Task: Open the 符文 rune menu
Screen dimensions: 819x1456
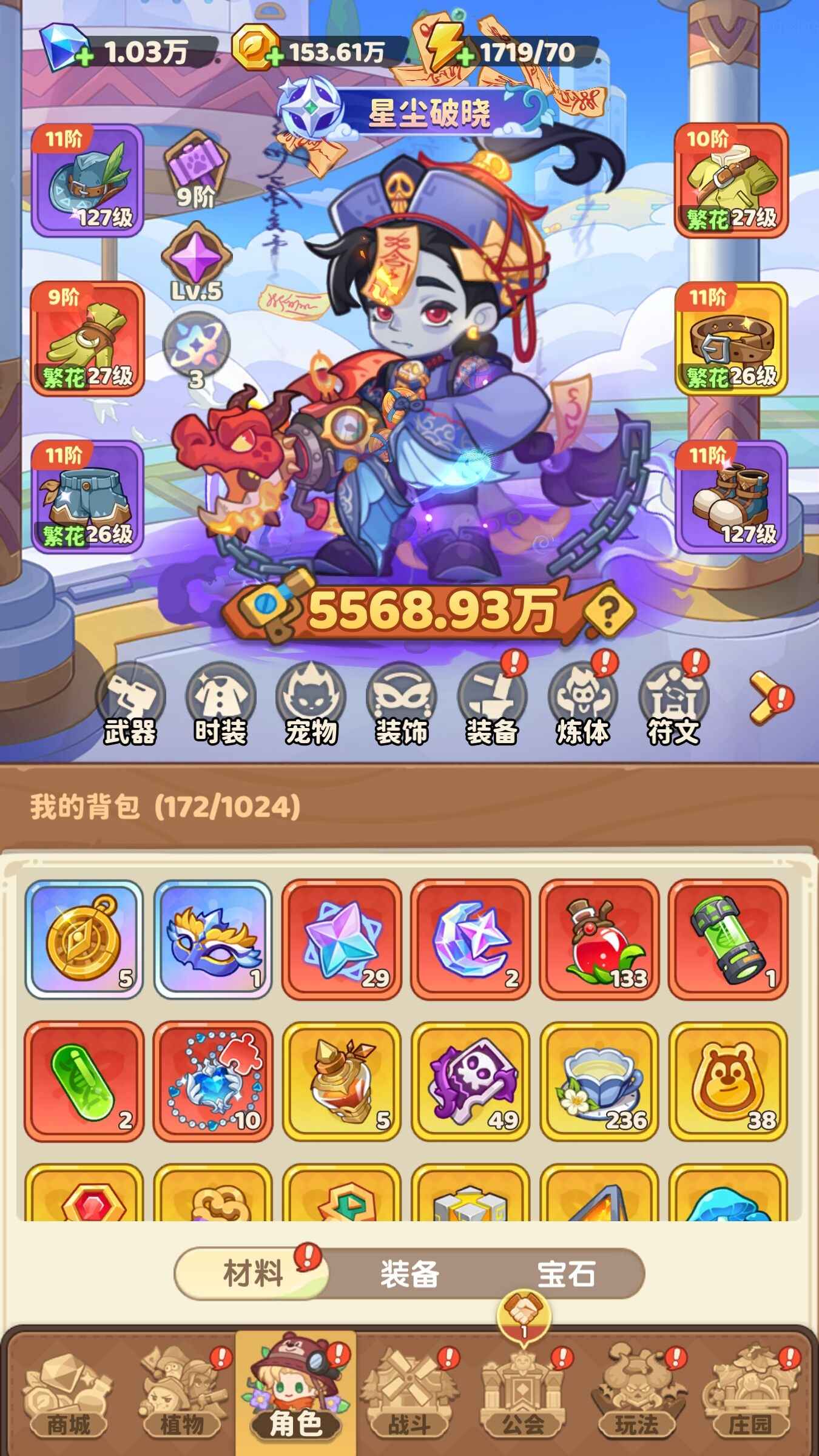Action: pyautogui.click(x=673, y=705)
